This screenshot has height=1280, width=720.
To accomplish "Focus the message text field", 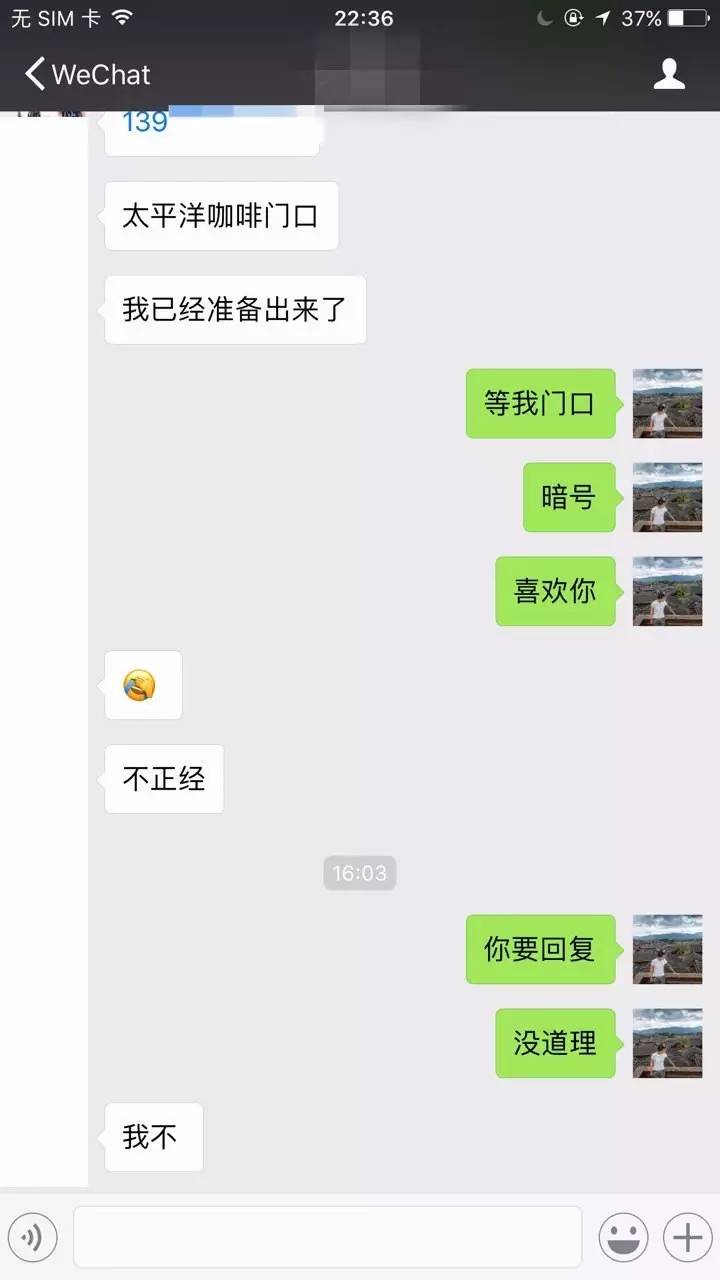I will 327,1237.
